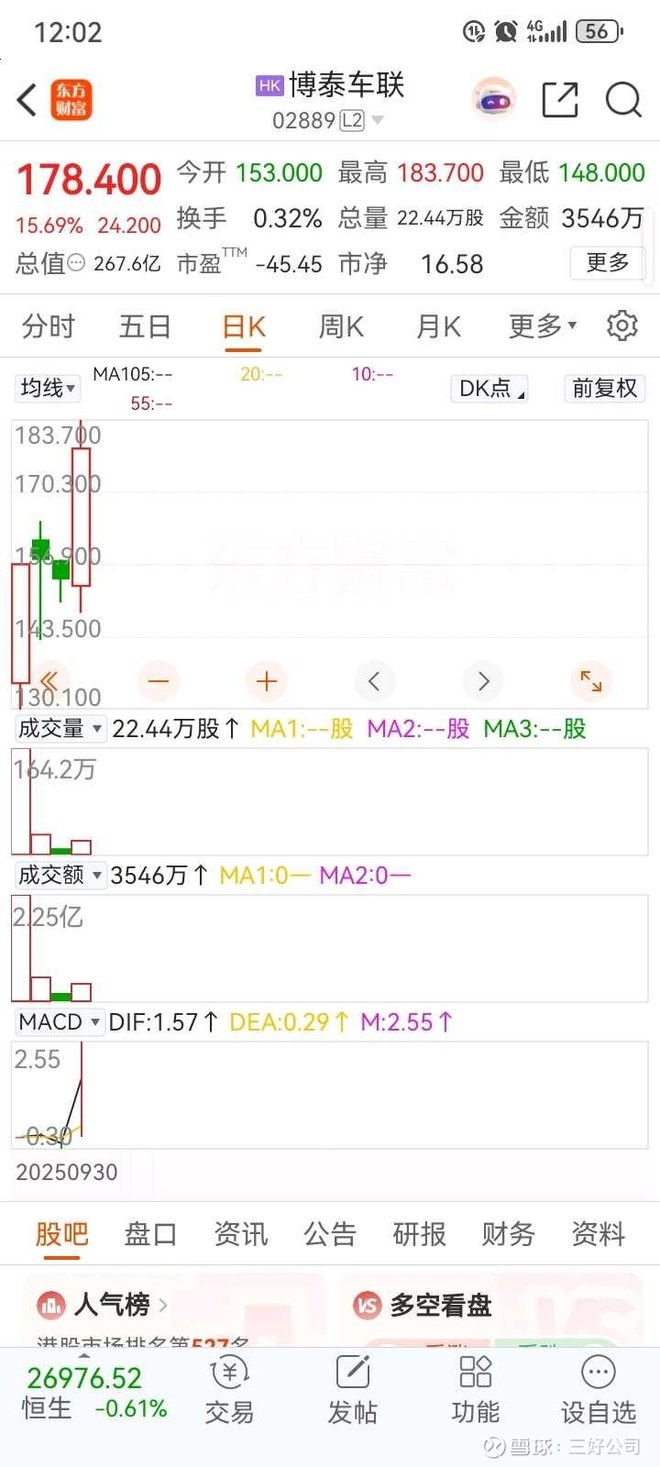Open the 财务 tab
Screen dimensions: 660x1467
pos(508,1234)
